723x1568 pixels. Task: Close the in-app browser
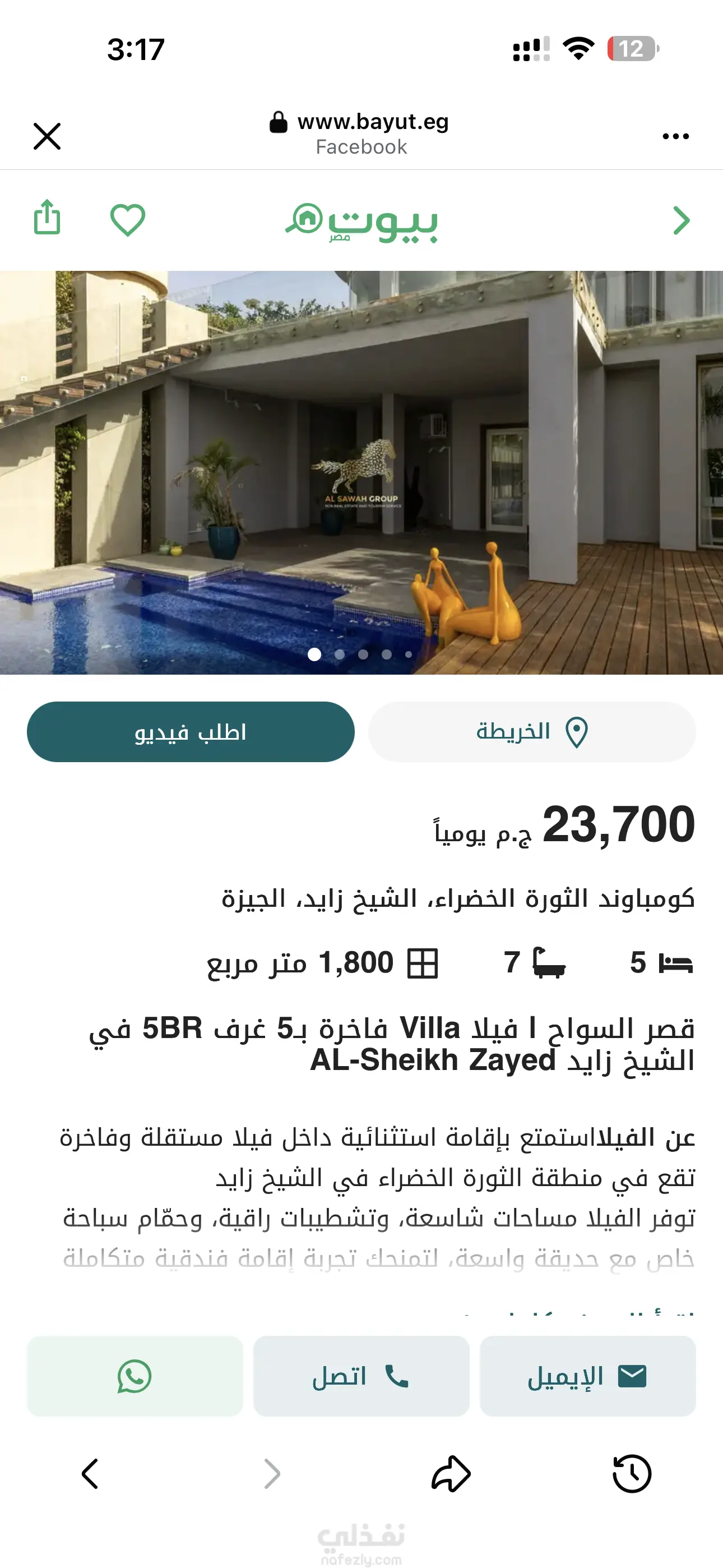click(x=47, y=136)
